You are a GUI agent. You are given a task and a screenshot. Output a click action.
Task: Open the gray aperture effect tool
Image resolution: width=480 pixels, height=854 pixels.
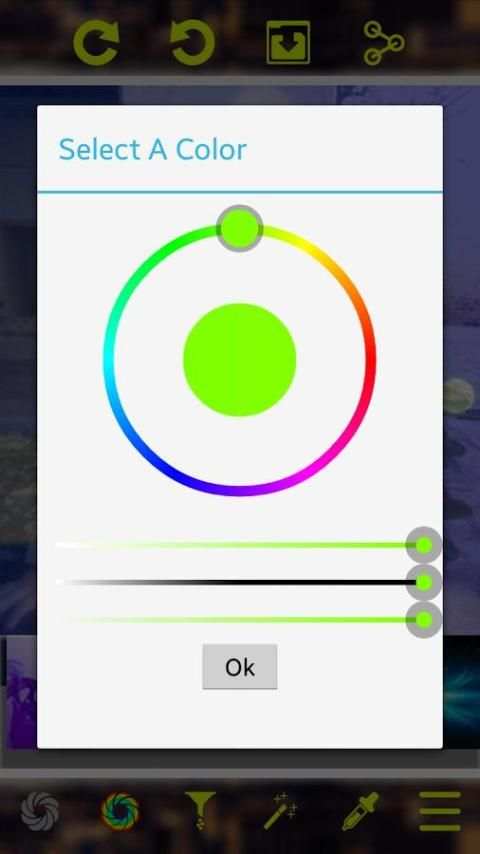pos(39,811)
